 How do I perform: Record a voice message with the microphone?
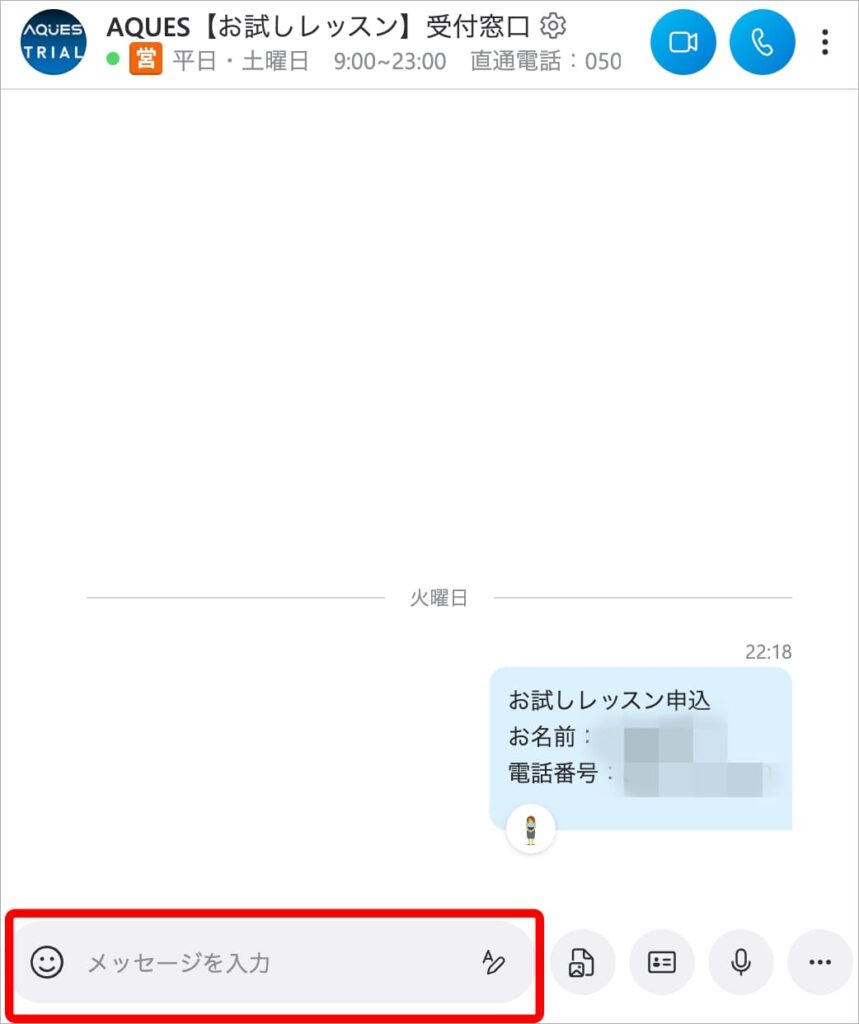coord(741,963)
